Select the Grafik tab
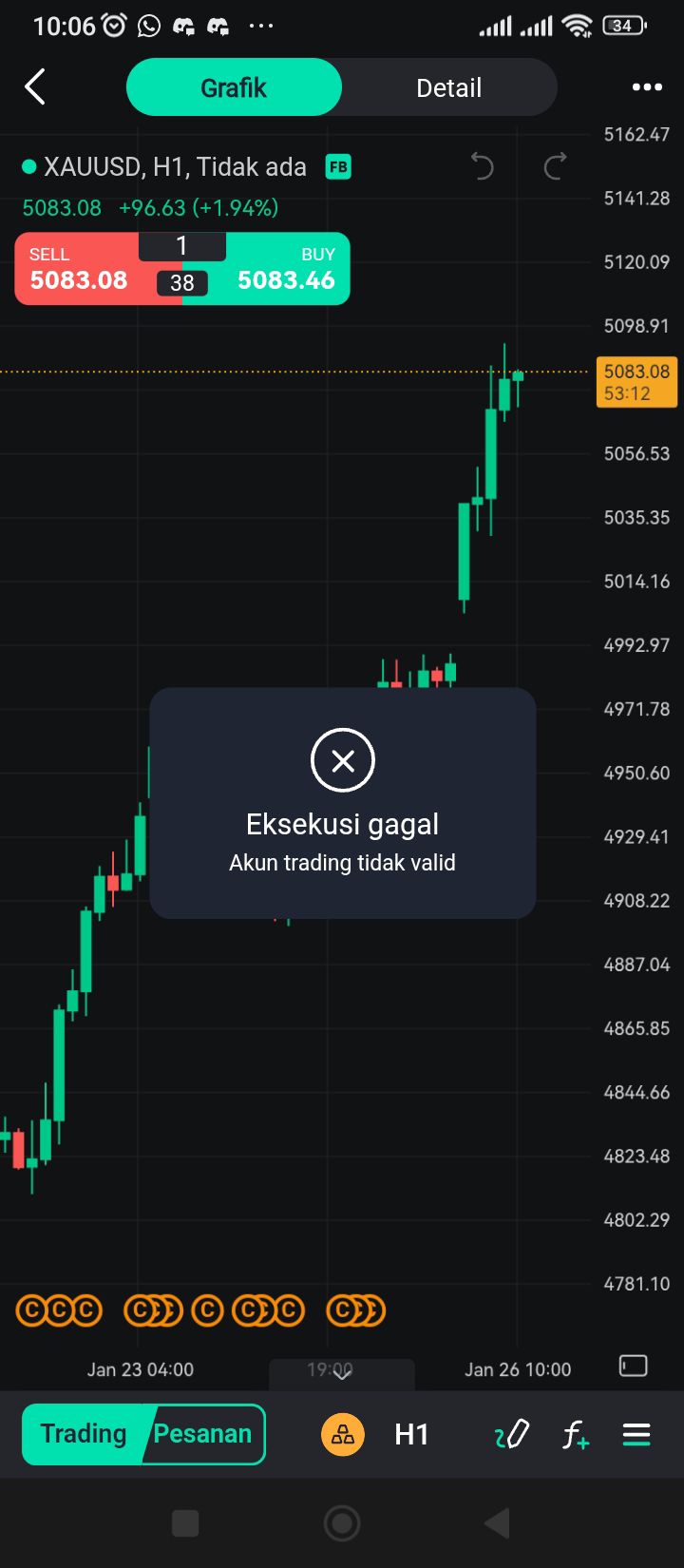684x1568 pixels. pyautogui.click(x=234, y=87)
